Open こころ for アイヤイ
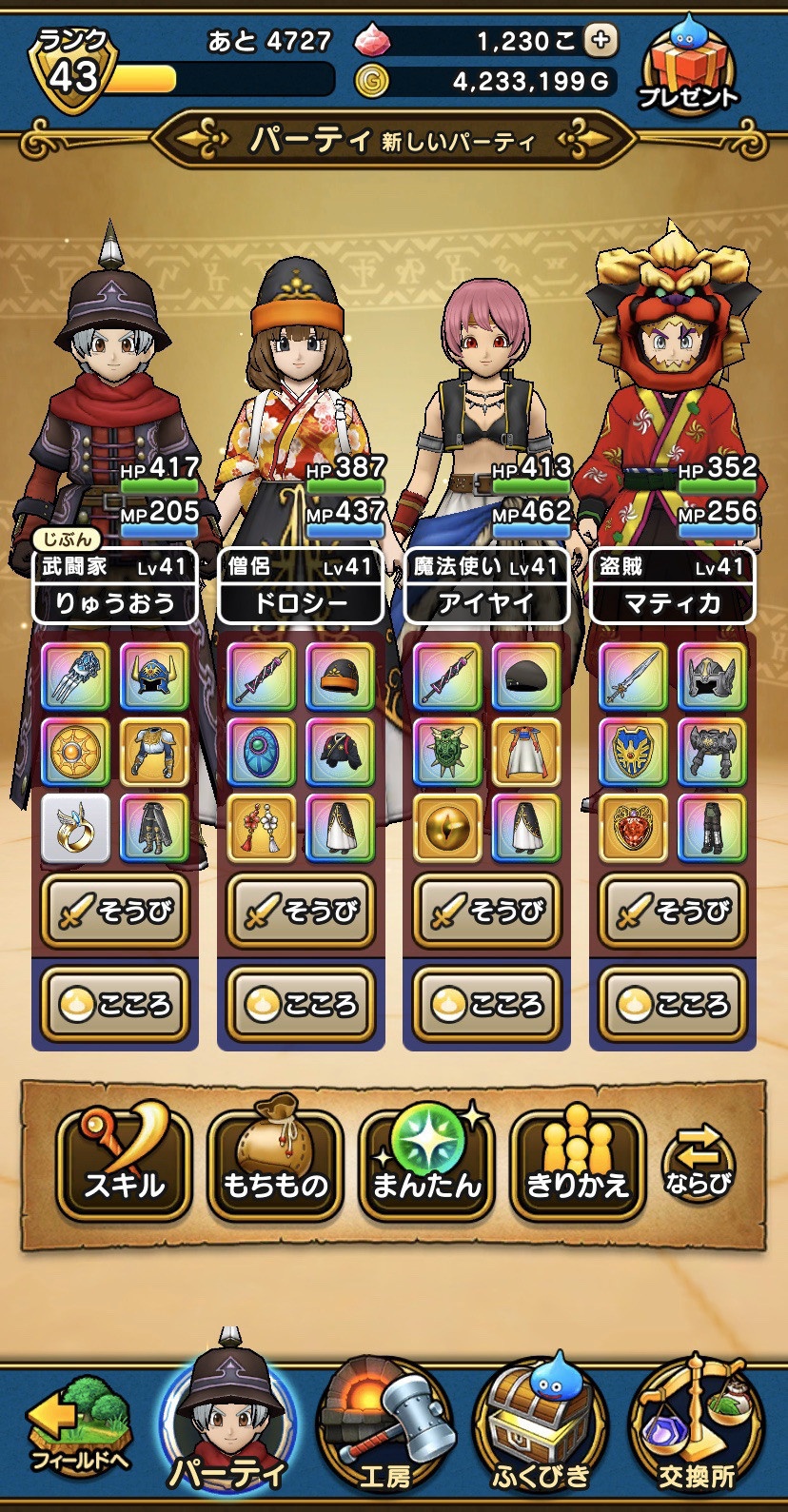The image size is (788, 1512). (x=486, y=1004)
